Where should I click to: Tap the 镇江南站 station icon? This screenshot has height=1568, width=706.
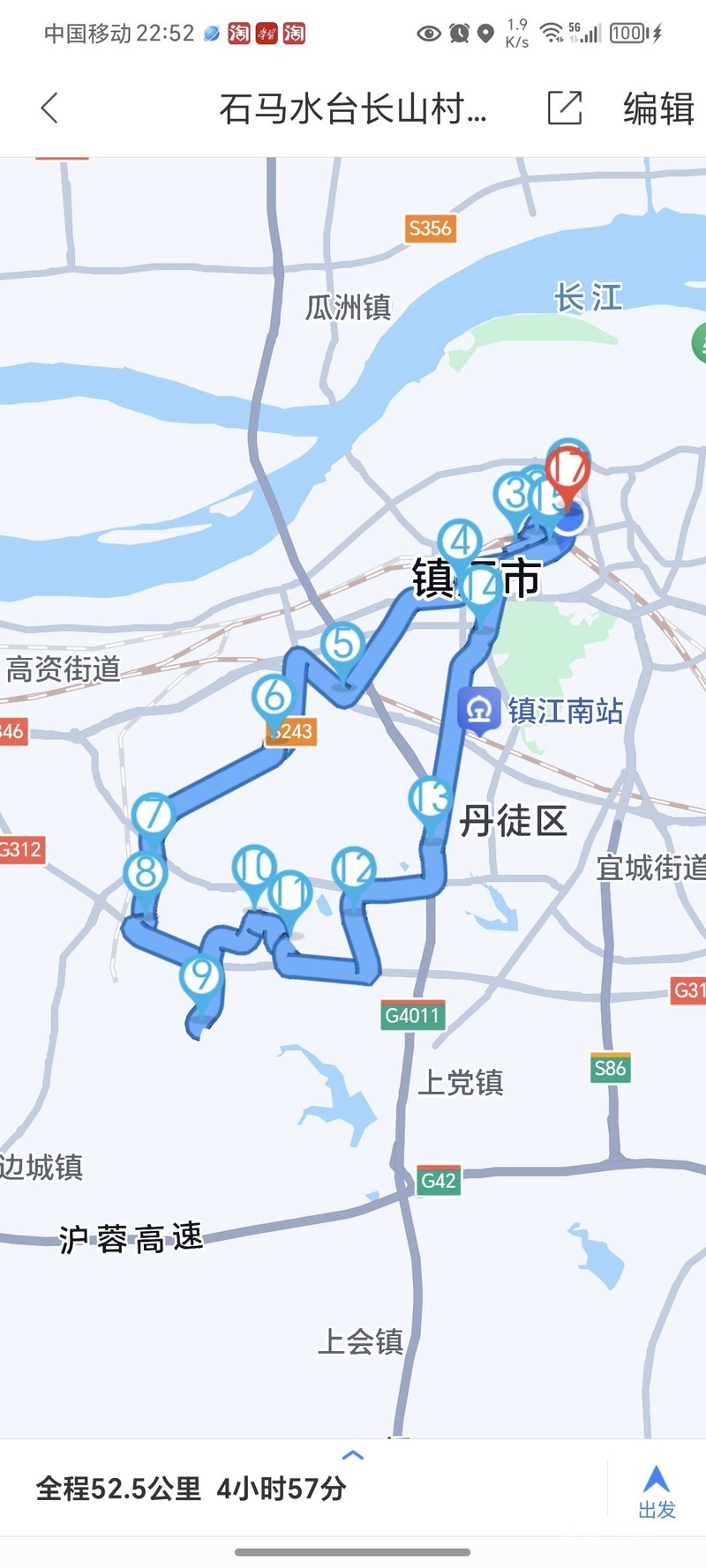480,711
